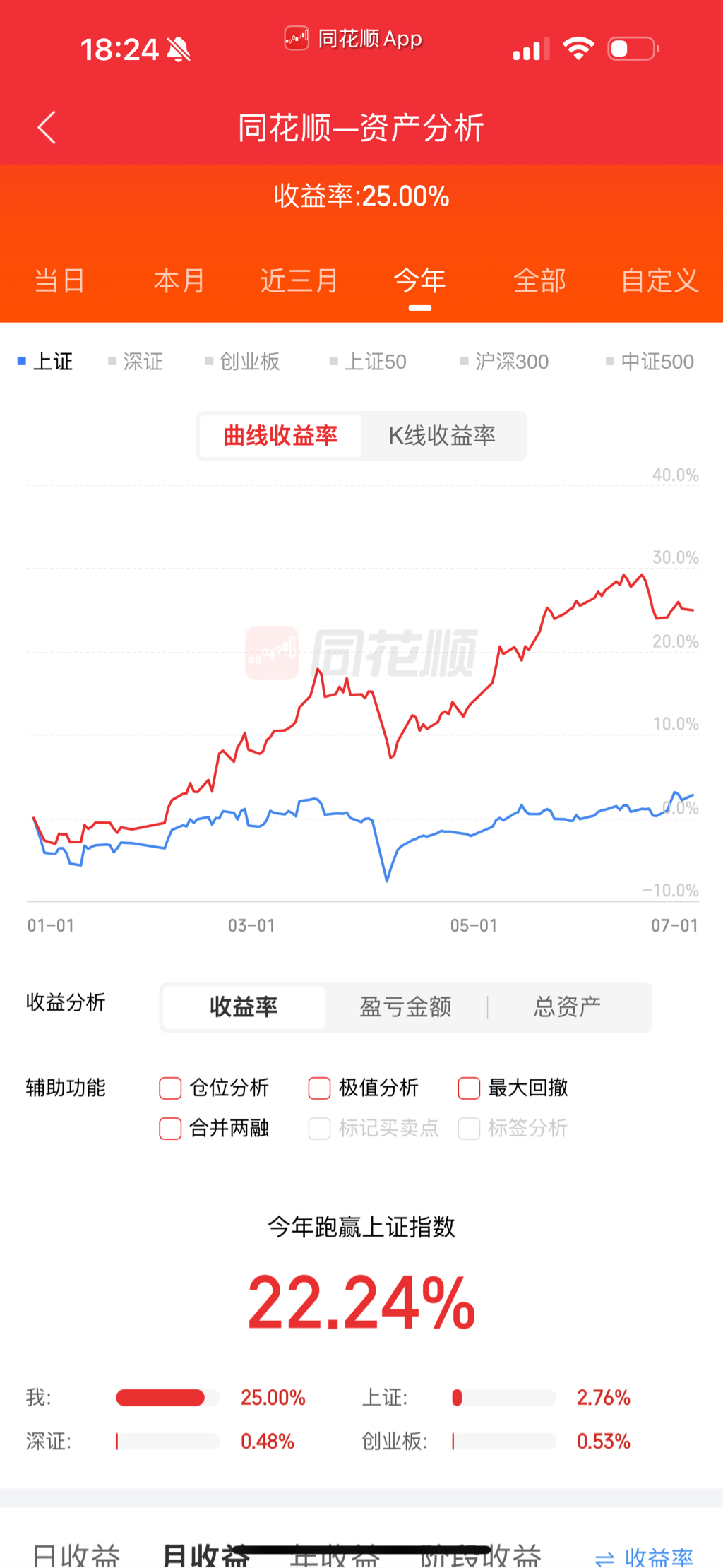
Task: Tick the 最大回撤 checkbox
Action: coord(470,1088)
